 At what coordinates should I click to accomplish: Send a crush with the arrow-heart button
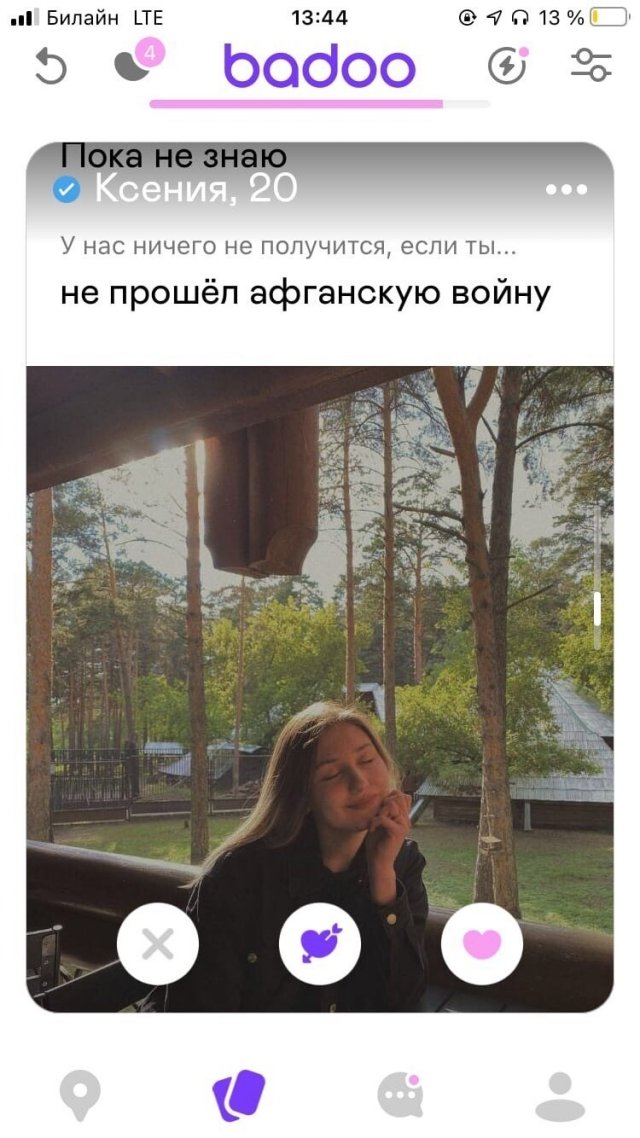320,944
